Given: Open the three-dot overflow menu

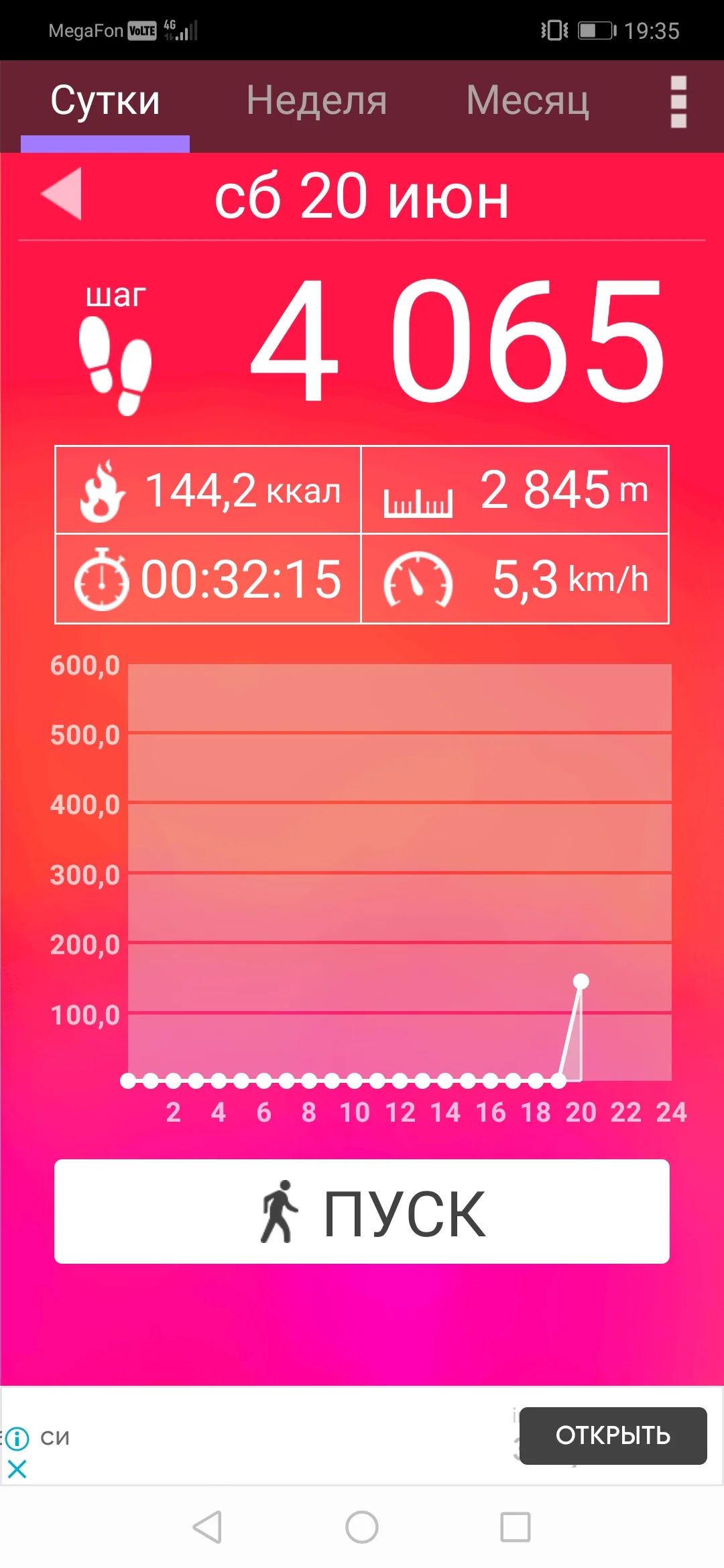Looking at the screenshot, I should pyautogui.click(x=678, y=102).
